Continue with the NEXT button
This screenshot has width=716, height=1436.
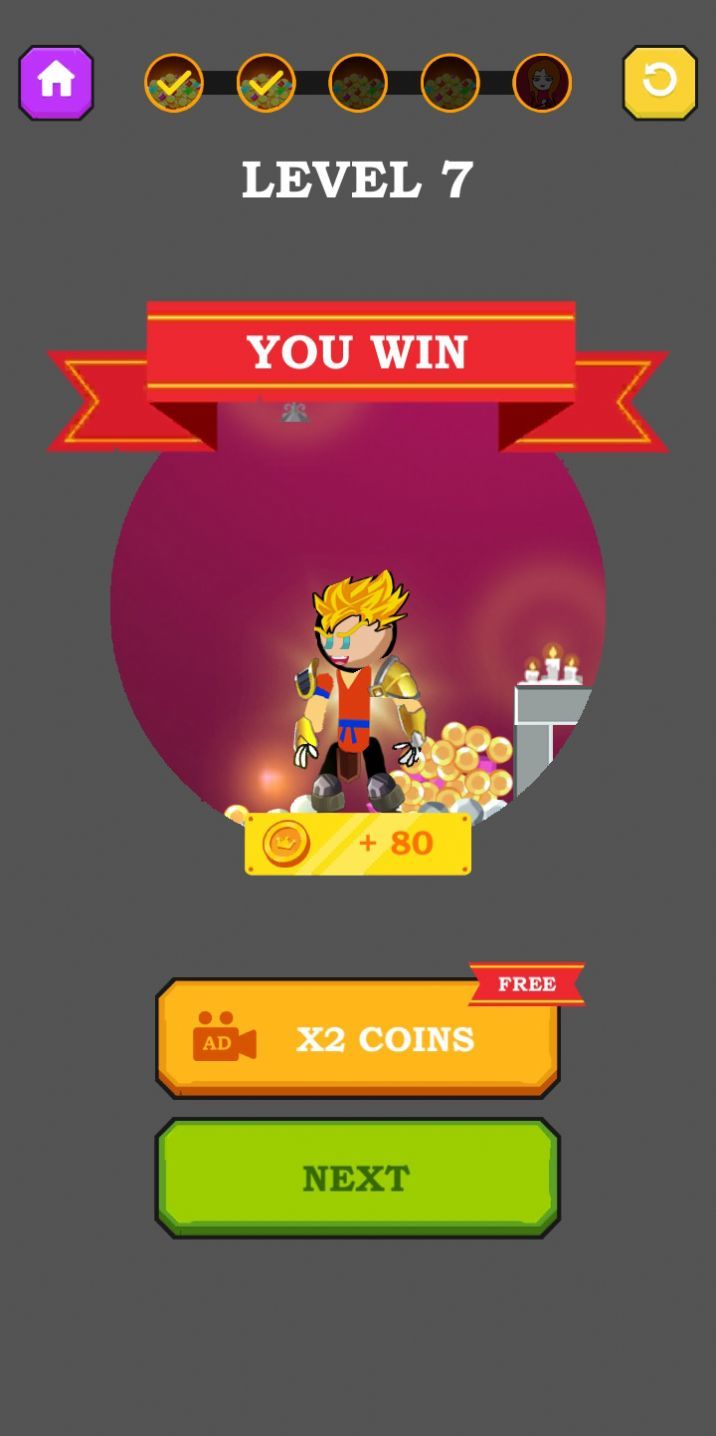(357, 1178)
